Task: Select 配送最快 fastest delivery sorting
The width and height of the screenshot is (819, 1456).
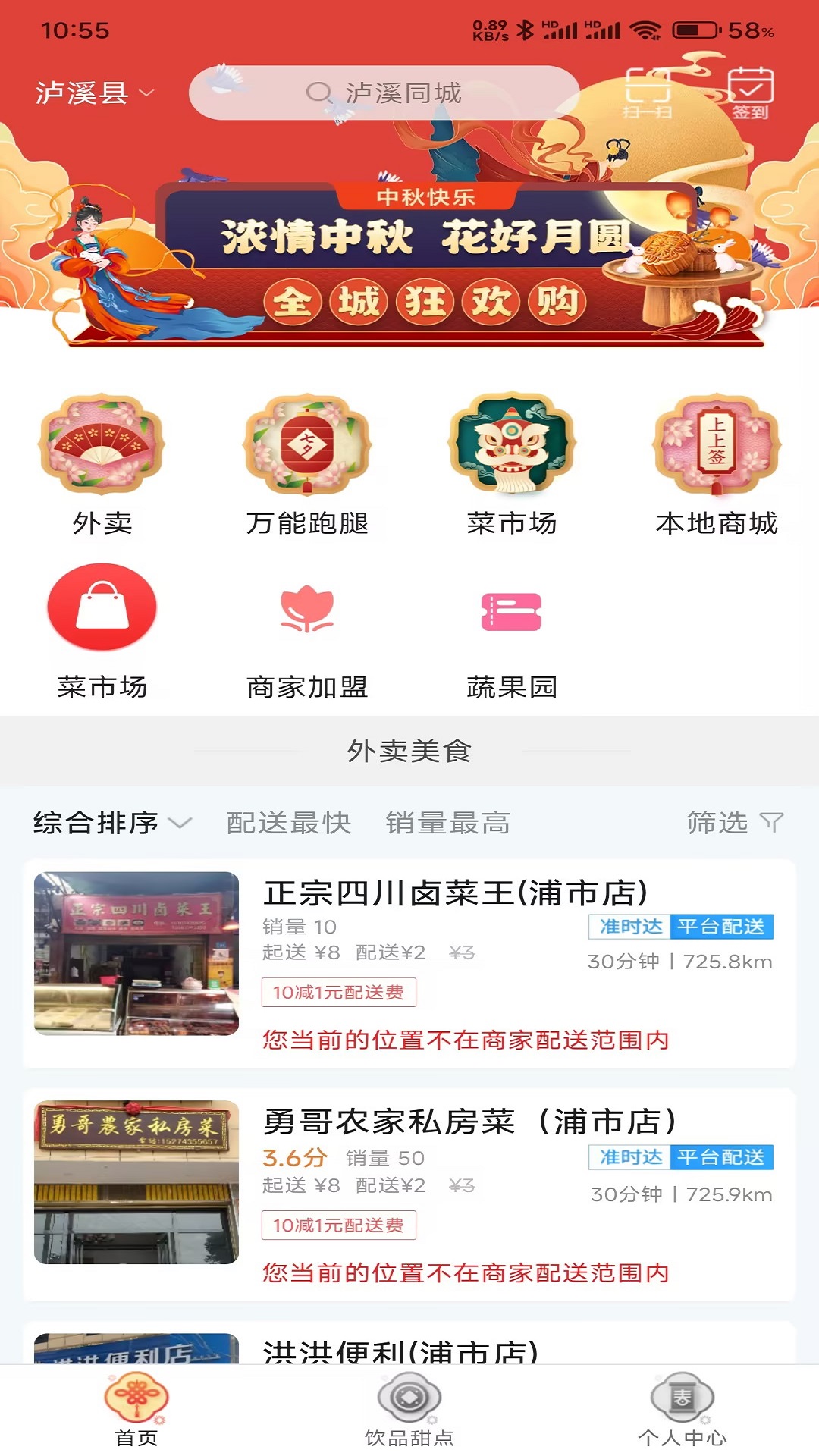Action: coord(287,823)
